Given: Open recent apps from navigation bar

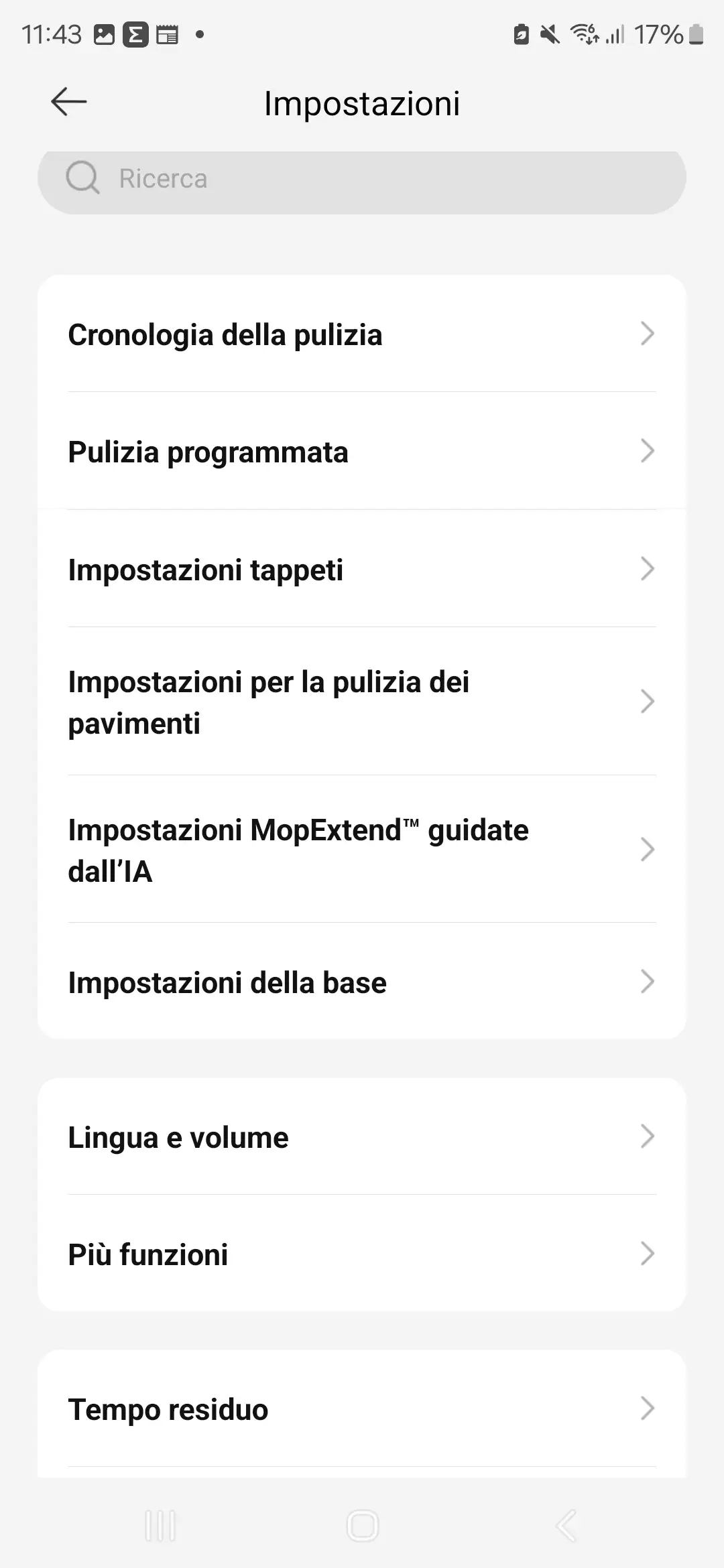Looking at the screenshot, I should 160,1526.
